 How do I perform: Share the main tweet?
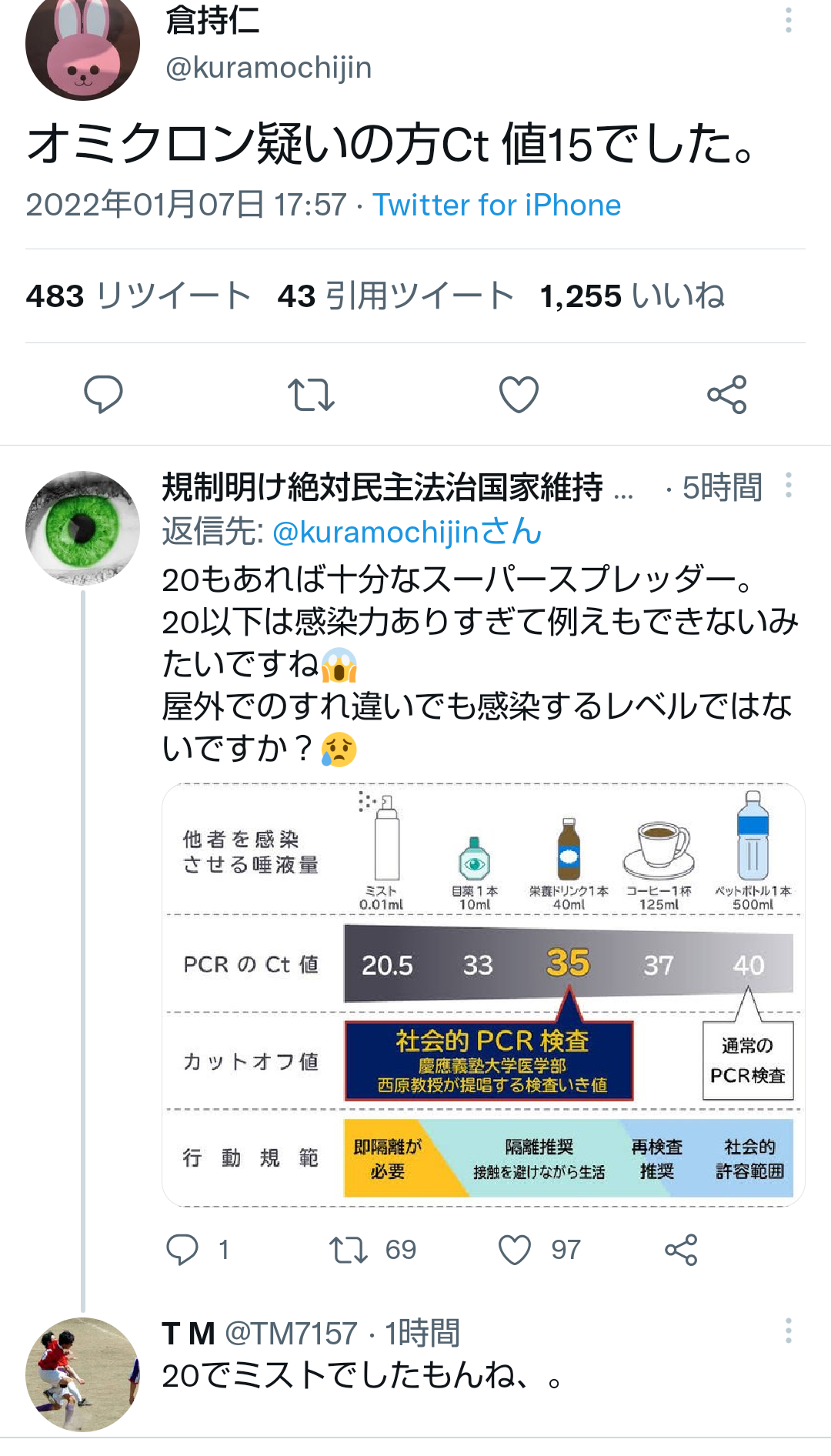point(727,395)
